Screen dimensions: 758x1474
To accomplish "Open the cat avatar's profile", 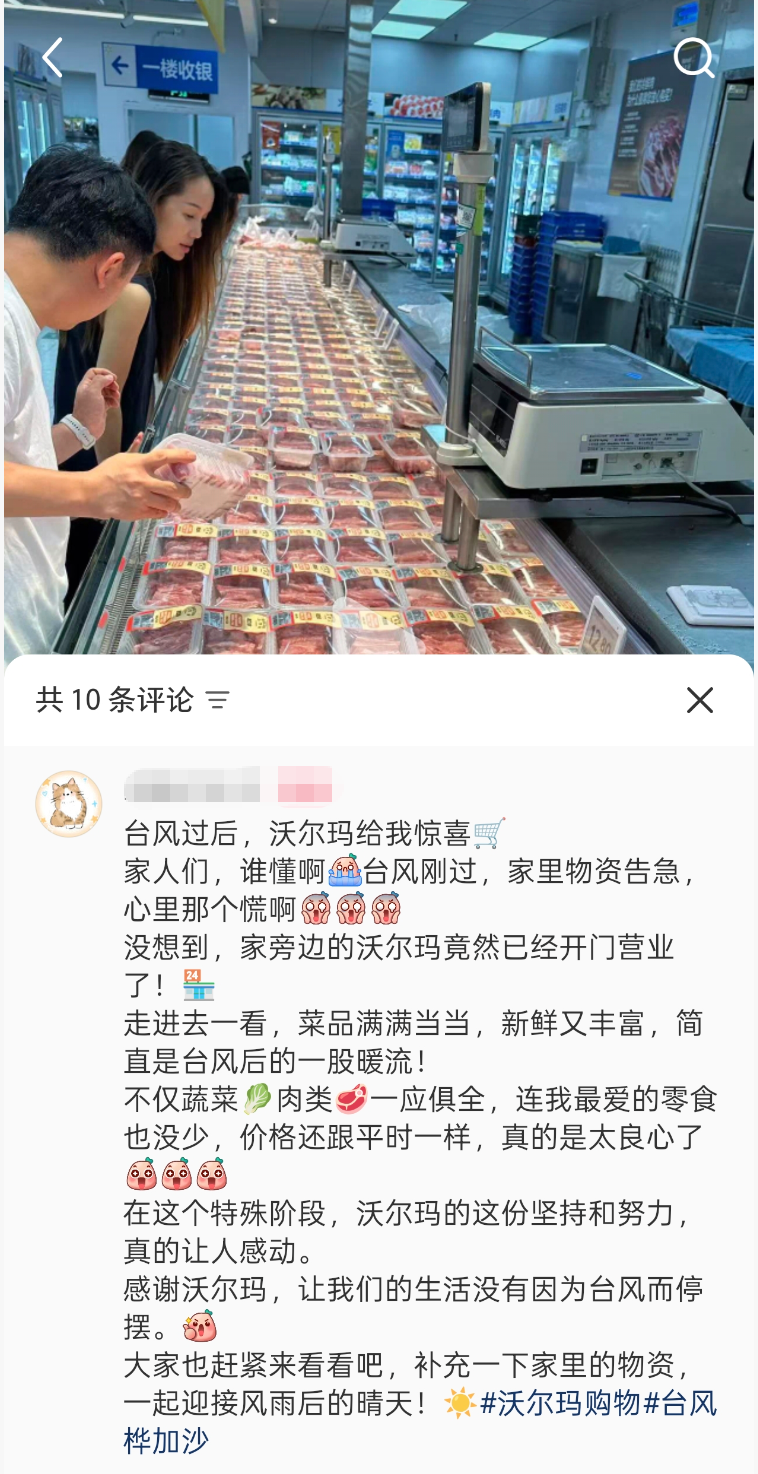I will coord(68,803).
